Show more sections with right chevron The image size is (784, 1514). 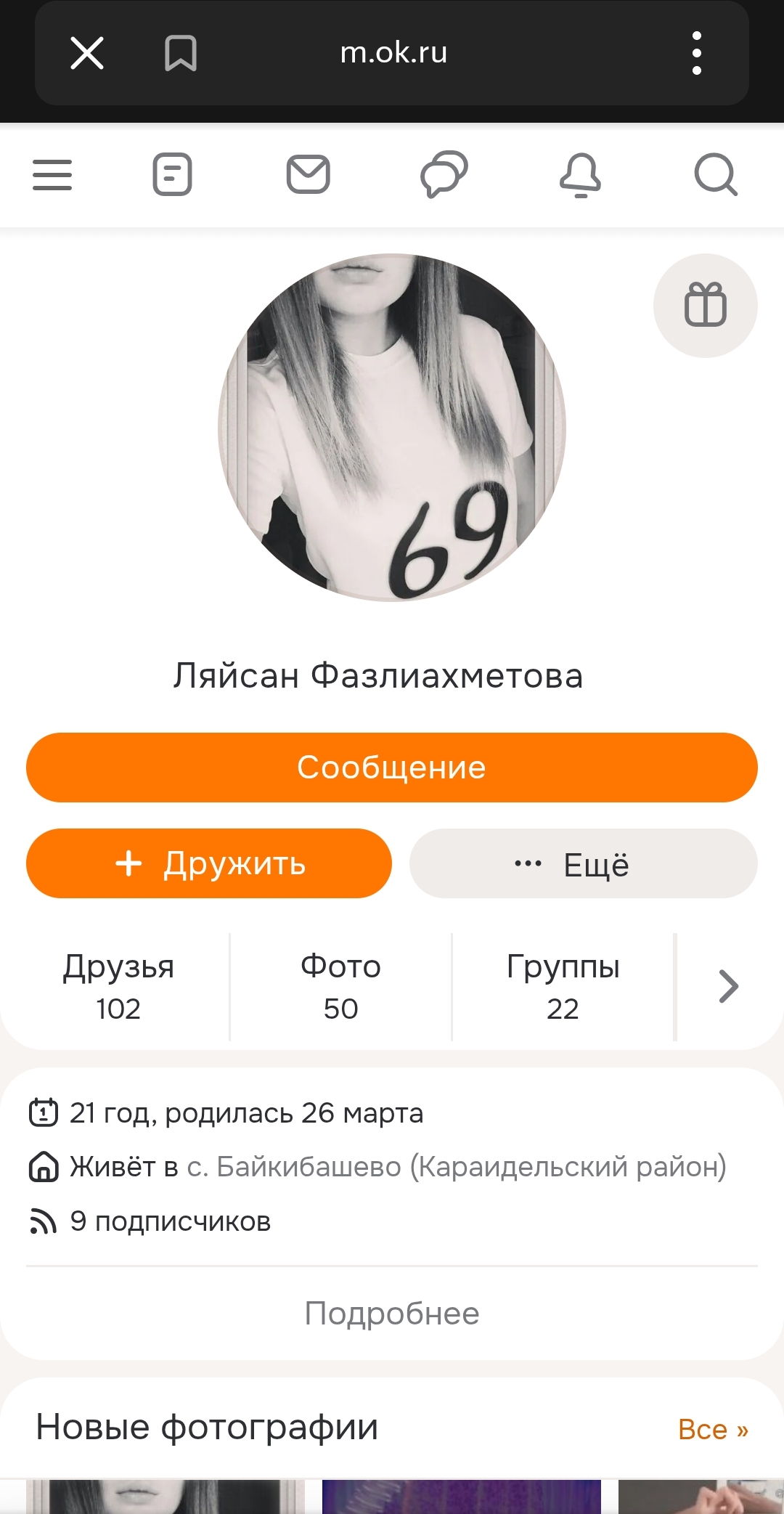728,987
